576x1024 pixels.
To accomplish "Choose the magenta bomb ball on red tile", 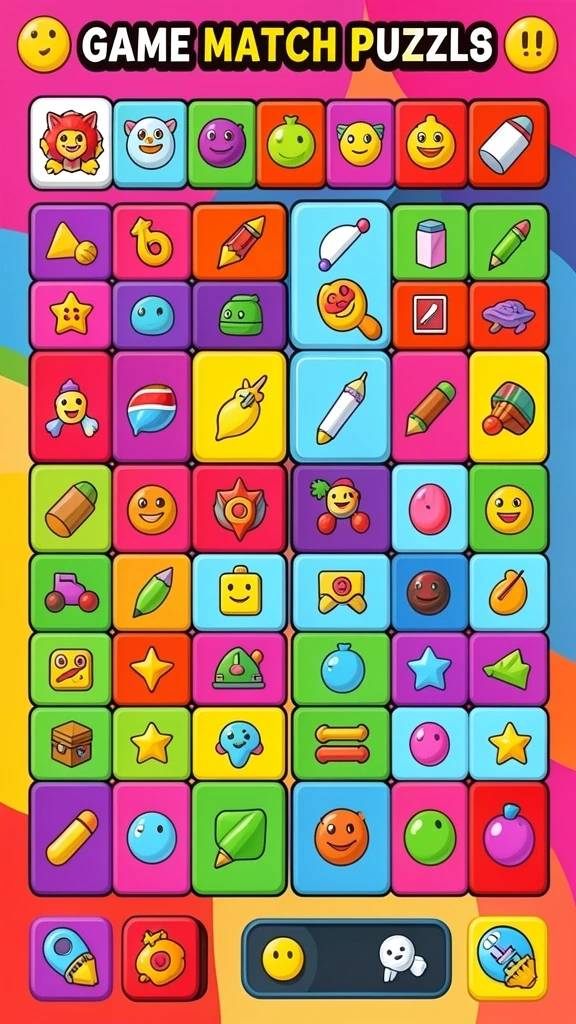I will (x=508, y=838).
